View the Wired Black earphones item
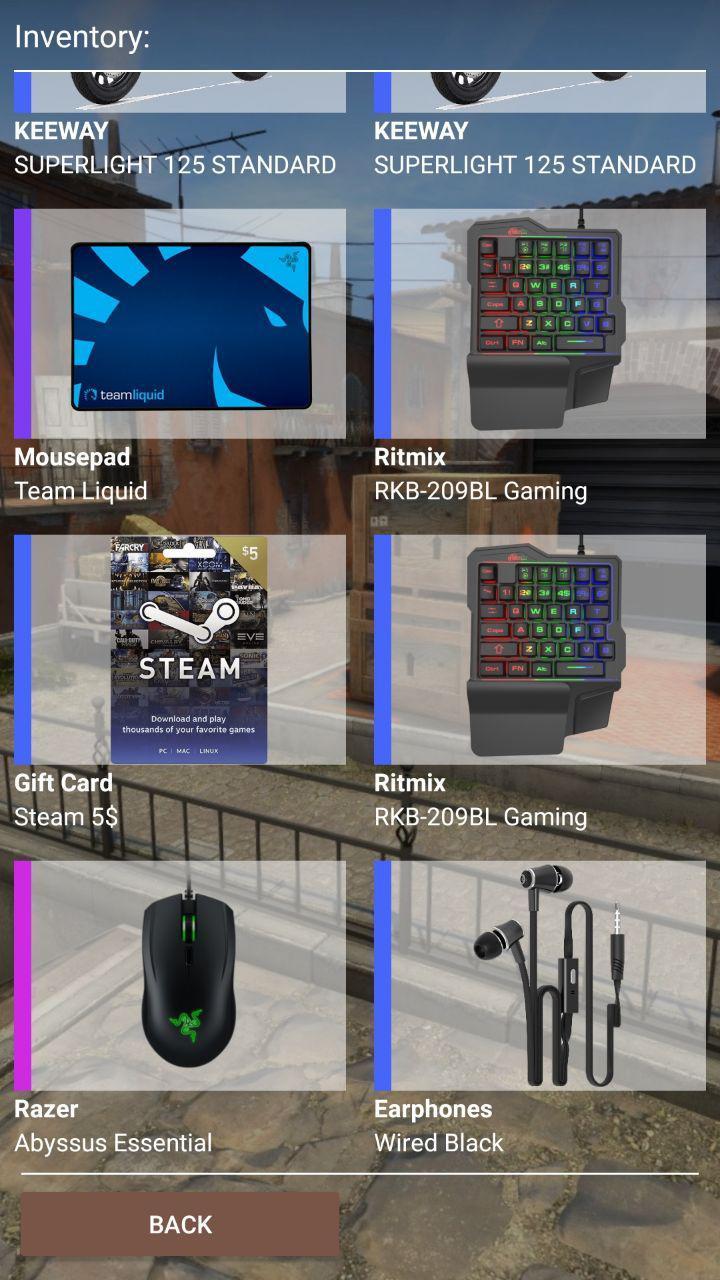Screen dimensions: 720x1280 (540, 975)
